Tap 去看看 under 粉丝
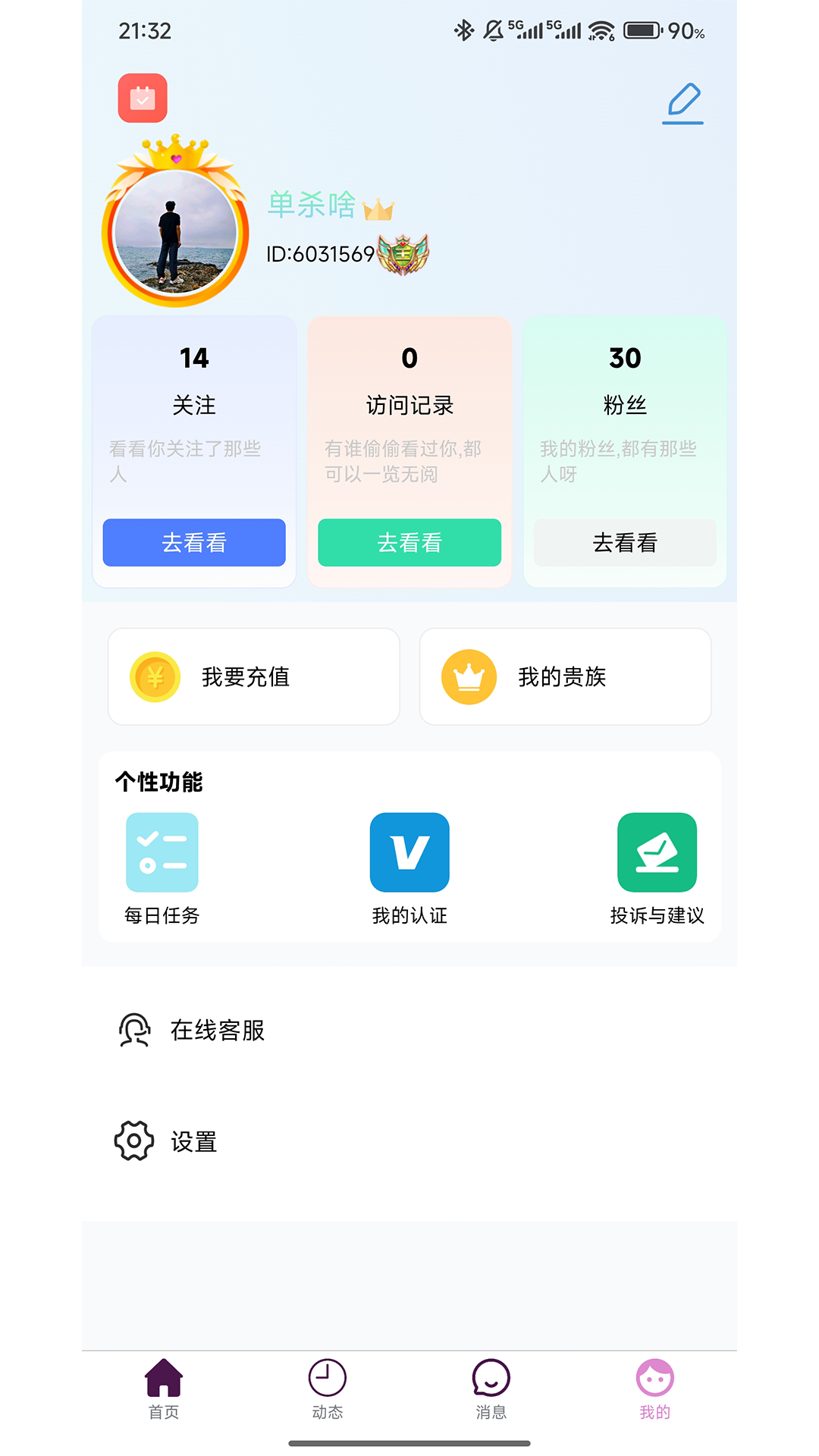 pyautogui.click(x=624, y=542)
